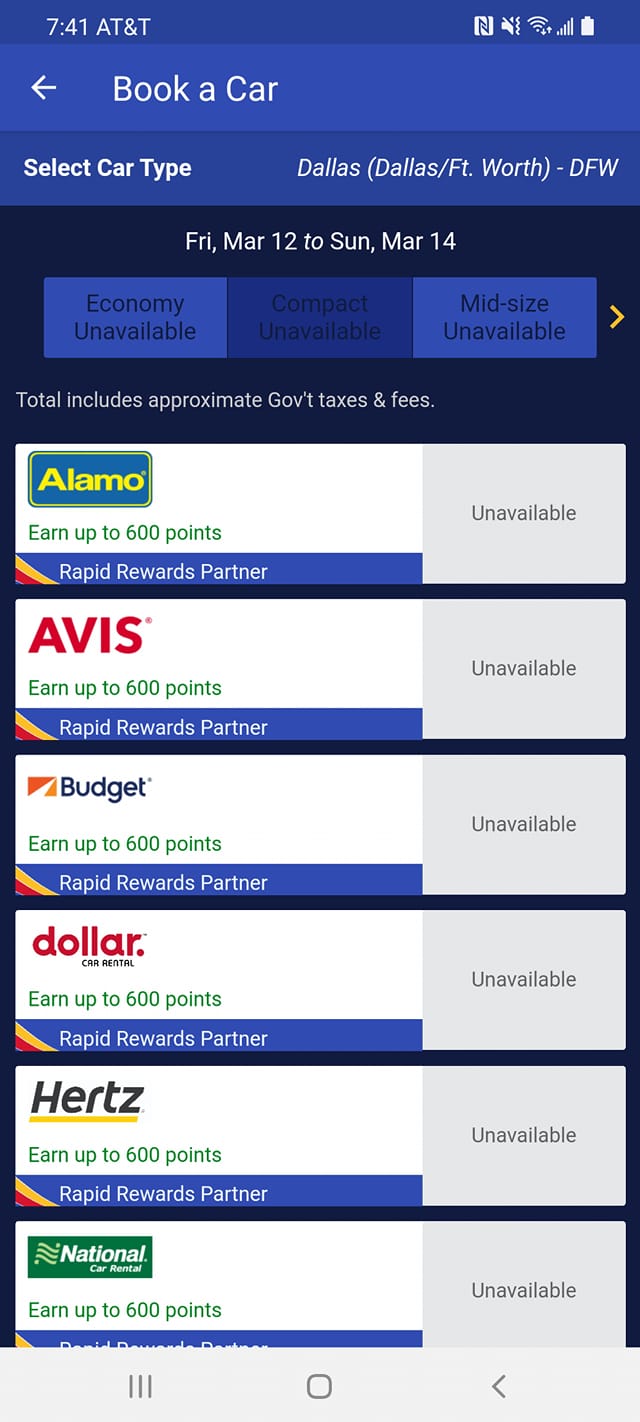Select the National Car Rental card
Image resolution: width=640 pixels, height=1422 pixels.
tap(320, 1285)
